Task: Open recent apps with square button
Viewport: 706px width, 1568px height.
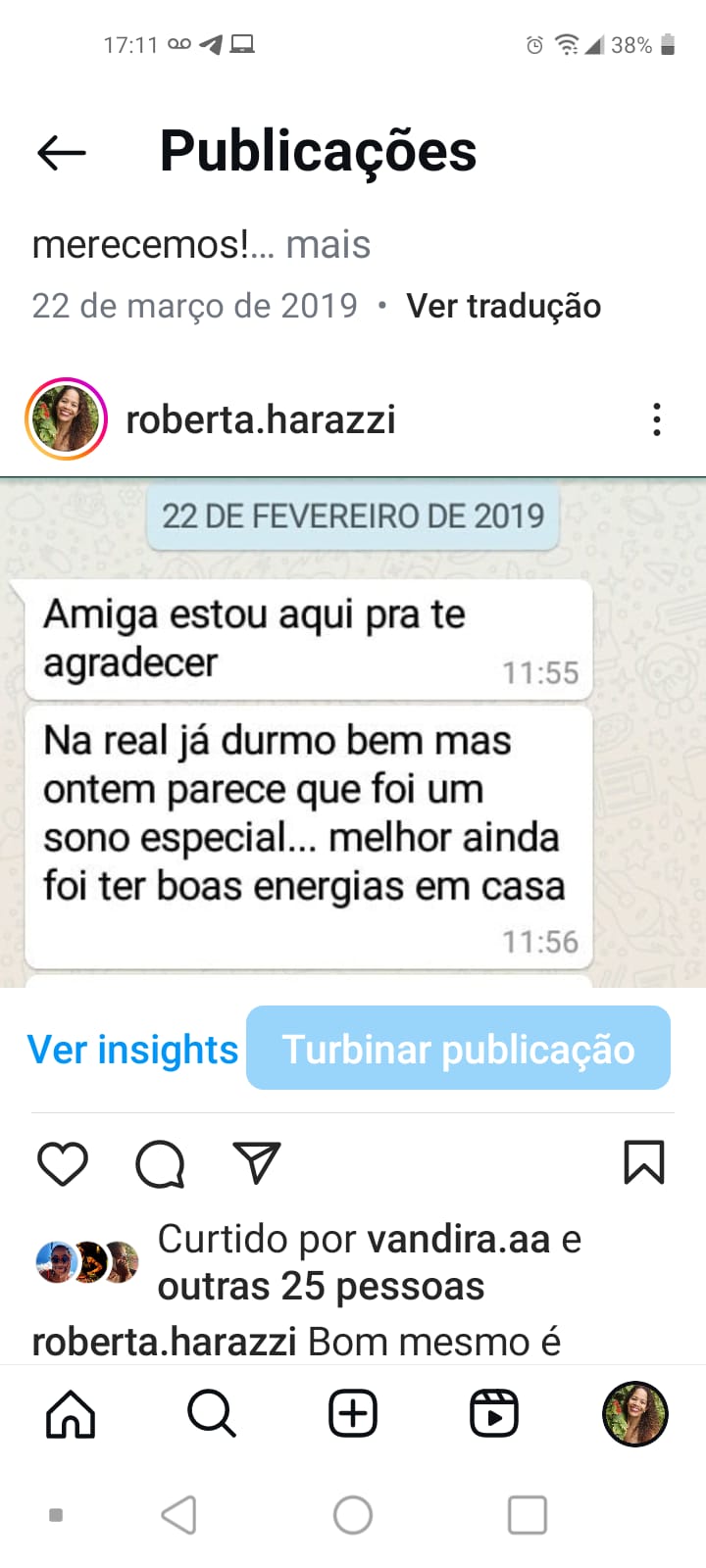Action: [528, 1515]
